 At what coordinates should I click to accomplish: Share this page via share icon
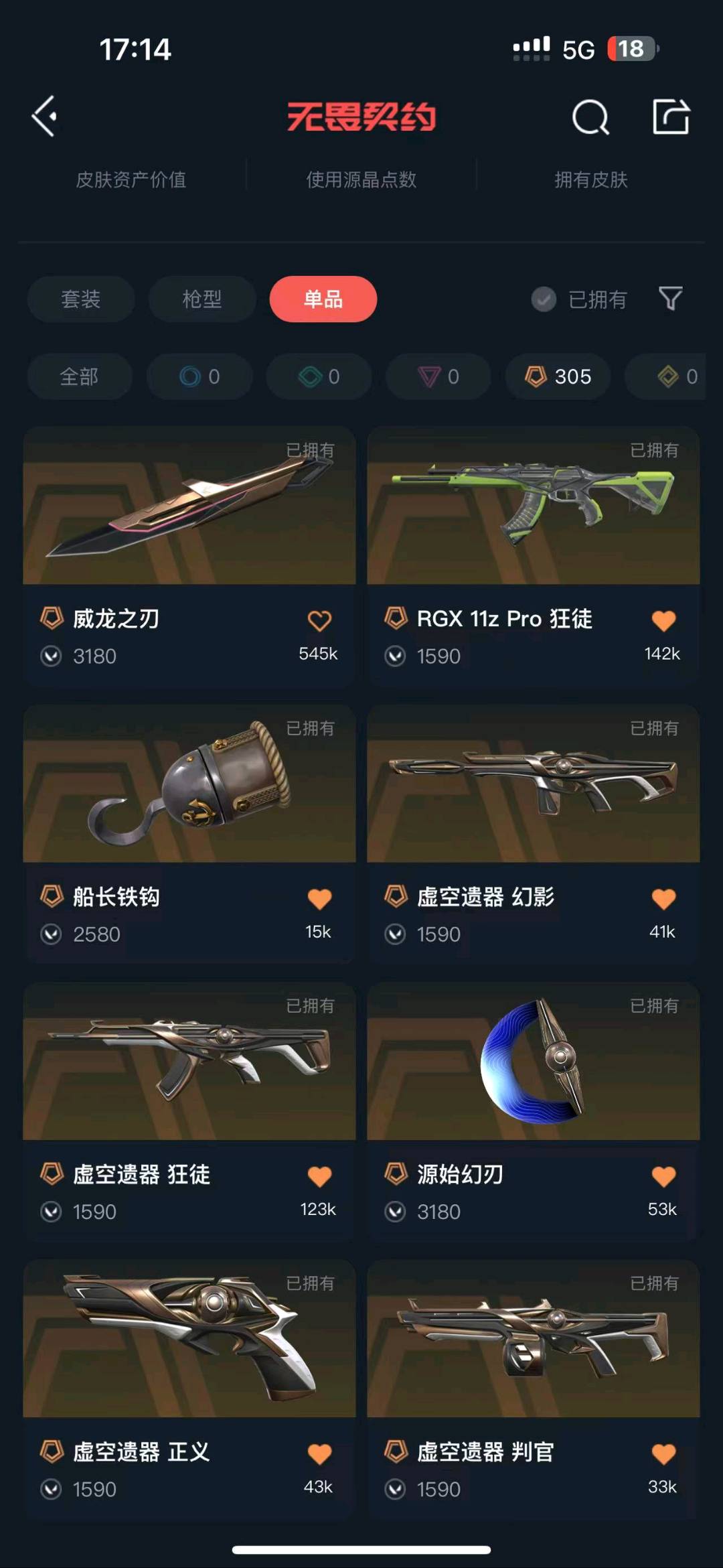pyautogui.click(x=671, y=117)
